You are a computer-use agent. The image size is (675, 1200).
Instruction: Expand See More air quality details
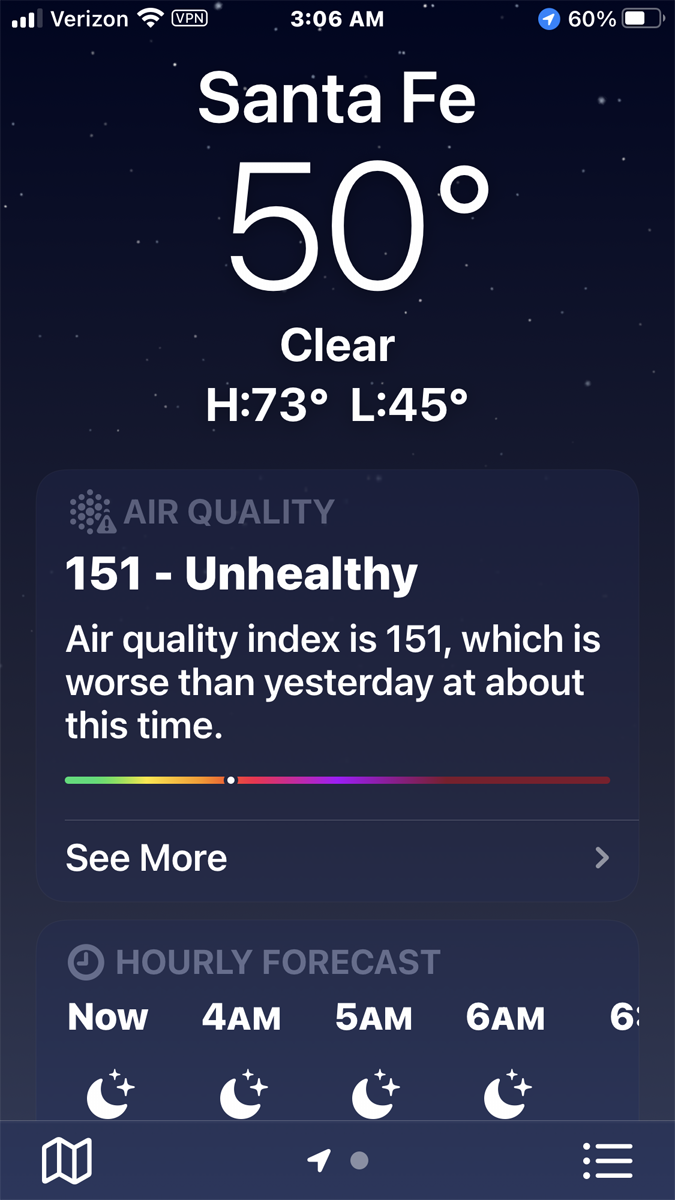[337, 858]
